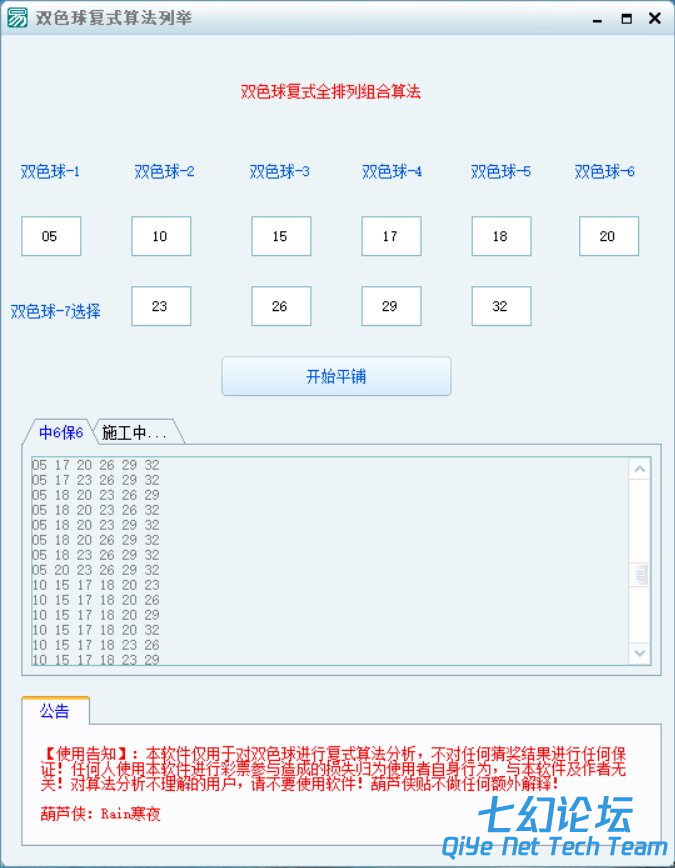Click the results list scroll-down arrow
This screenshot has height=868, width=675.
point(640,653)
